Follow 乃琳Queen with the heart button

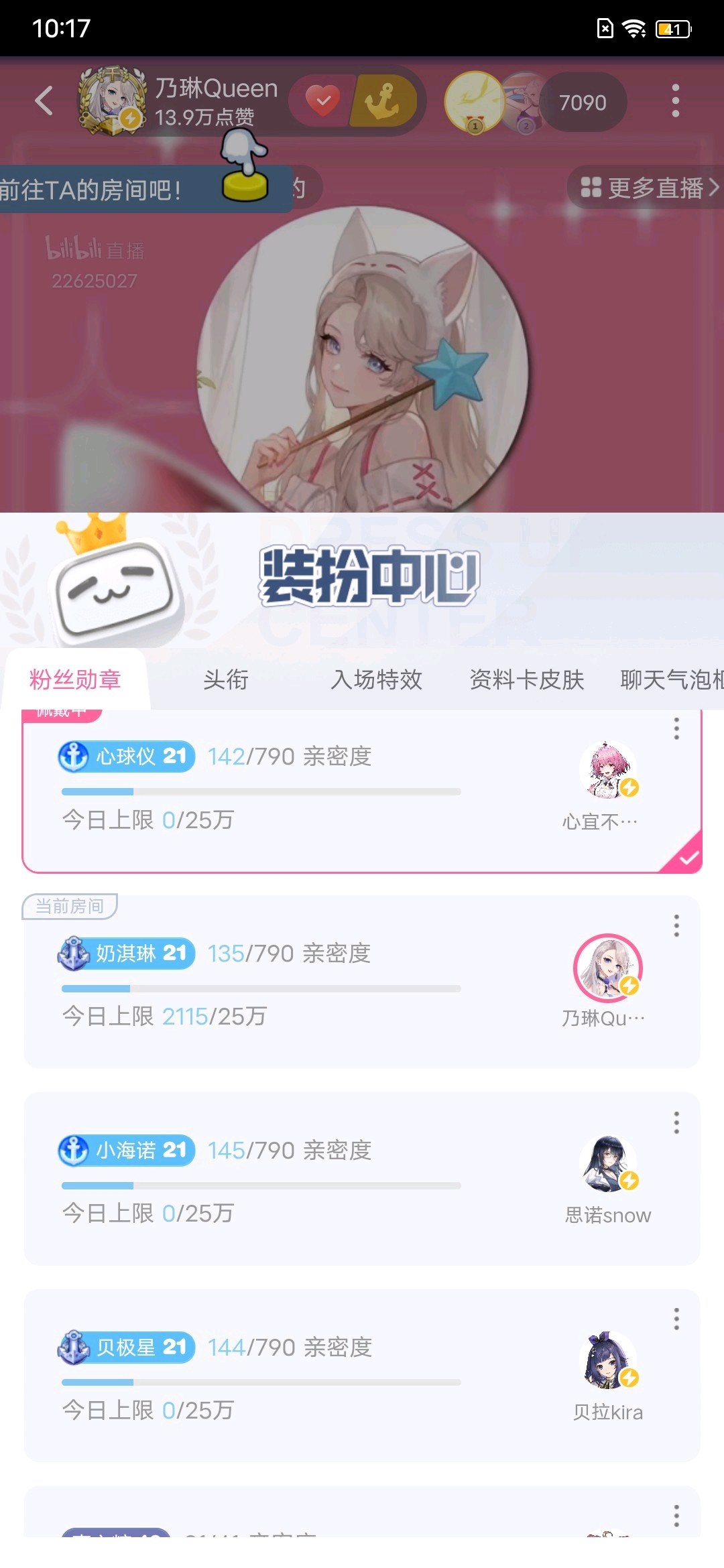[323, 101]
